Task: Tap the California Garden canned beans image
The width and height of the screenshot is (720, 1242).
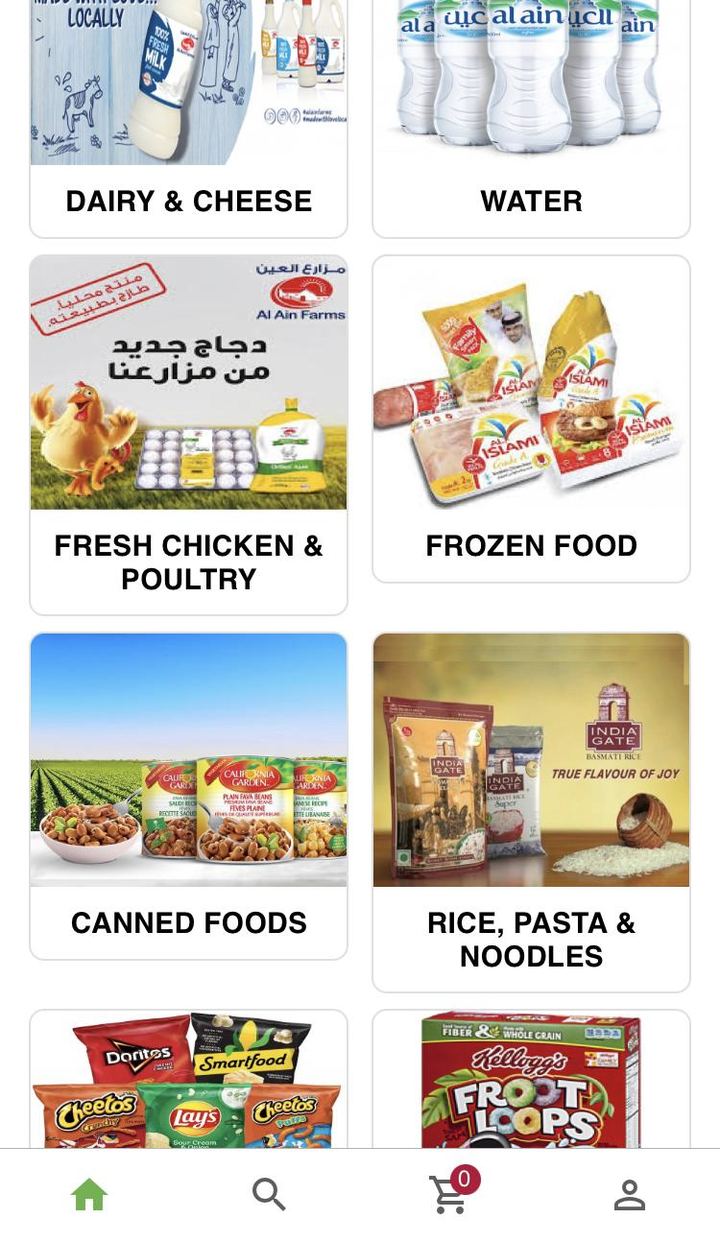Action: [x=188, y=760]
